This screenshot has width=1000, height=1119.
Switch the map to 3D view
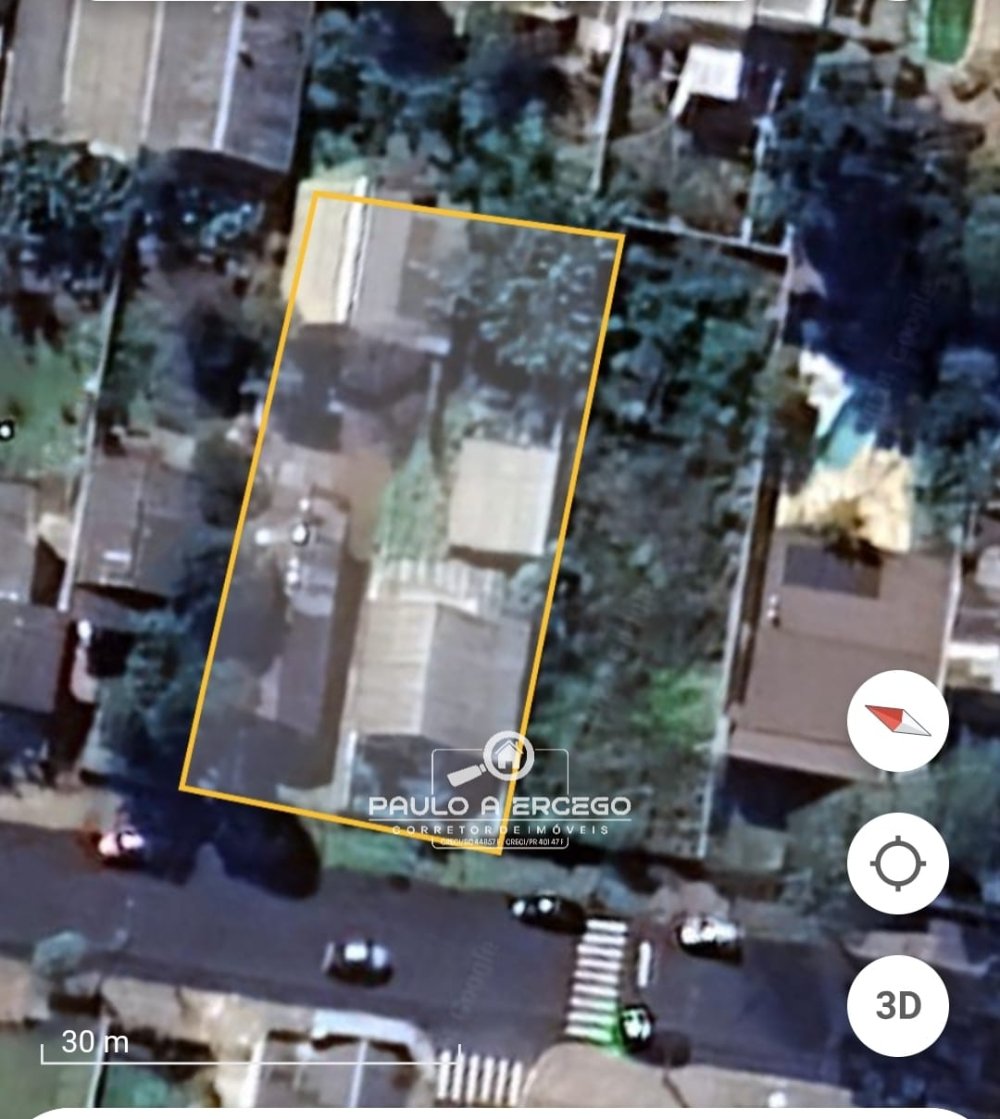pyautogui.click(x=897, y=1005)
